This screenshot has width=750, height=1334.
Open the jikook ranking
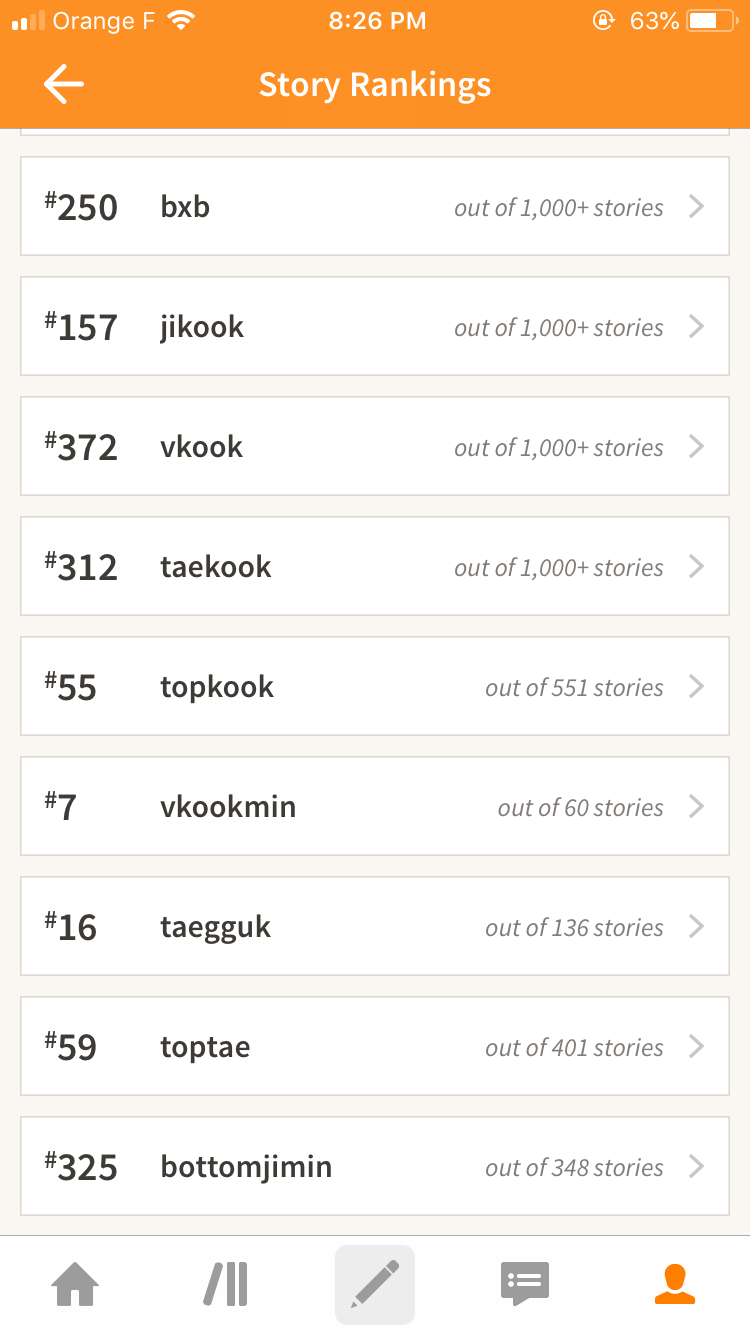[x=375, y=326]
